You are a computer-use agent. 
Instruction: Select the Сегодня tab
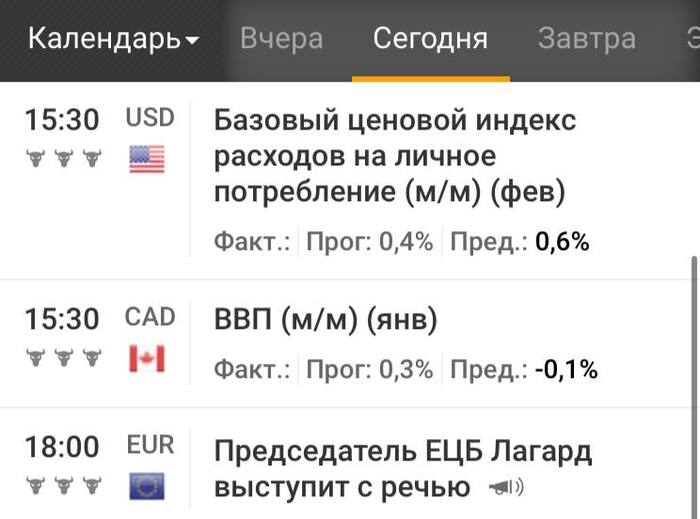pos(430,40)
